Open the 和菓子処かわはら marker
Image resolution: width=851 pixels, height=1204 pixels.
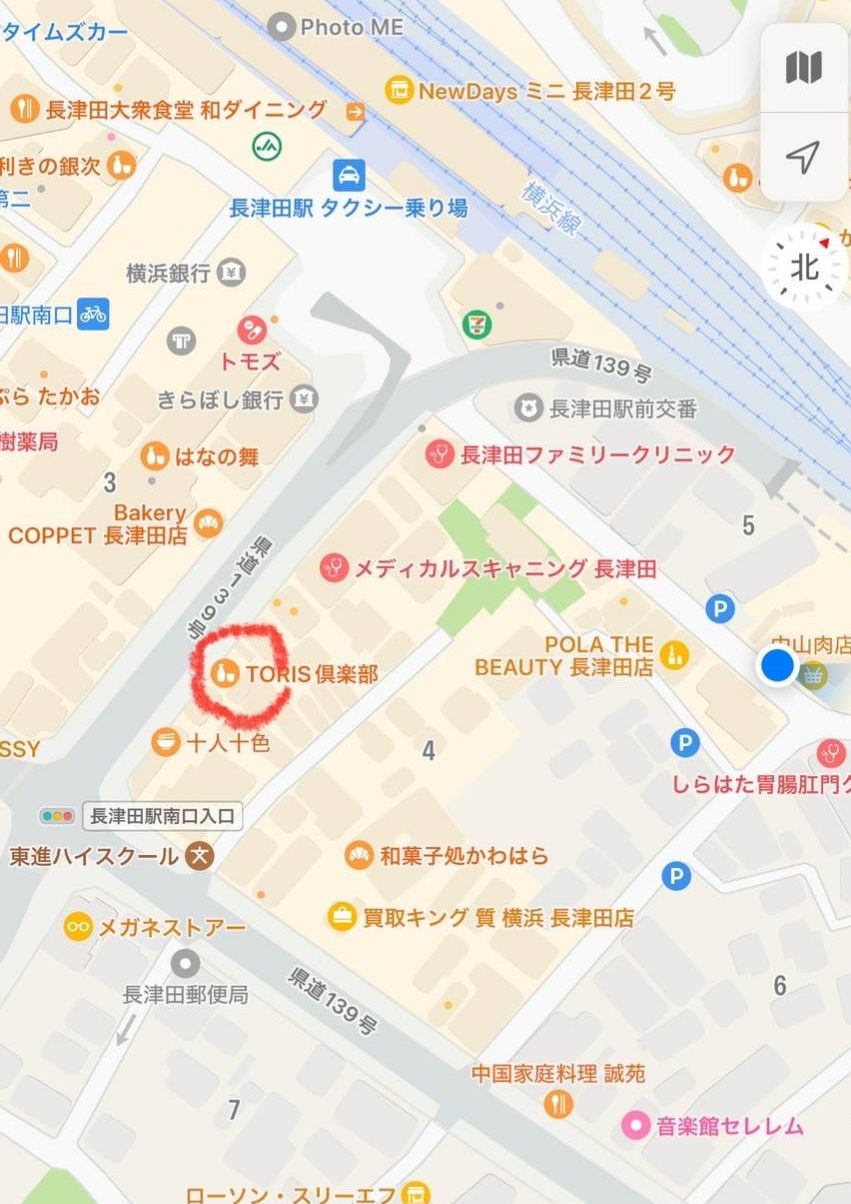pos(358,855)
